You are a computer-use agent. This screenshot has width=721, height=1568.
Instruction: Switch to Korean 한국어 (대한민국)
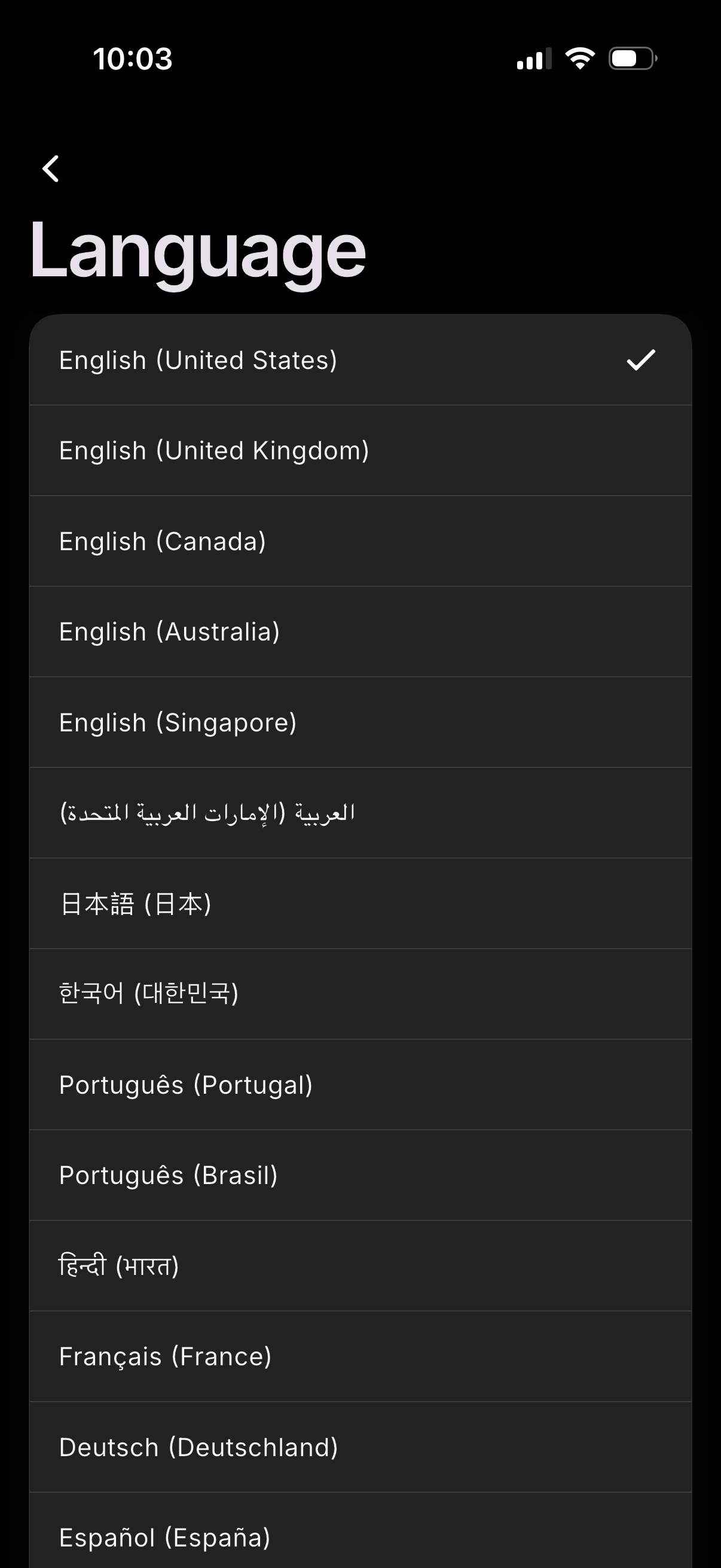click(x=359, y=994)
